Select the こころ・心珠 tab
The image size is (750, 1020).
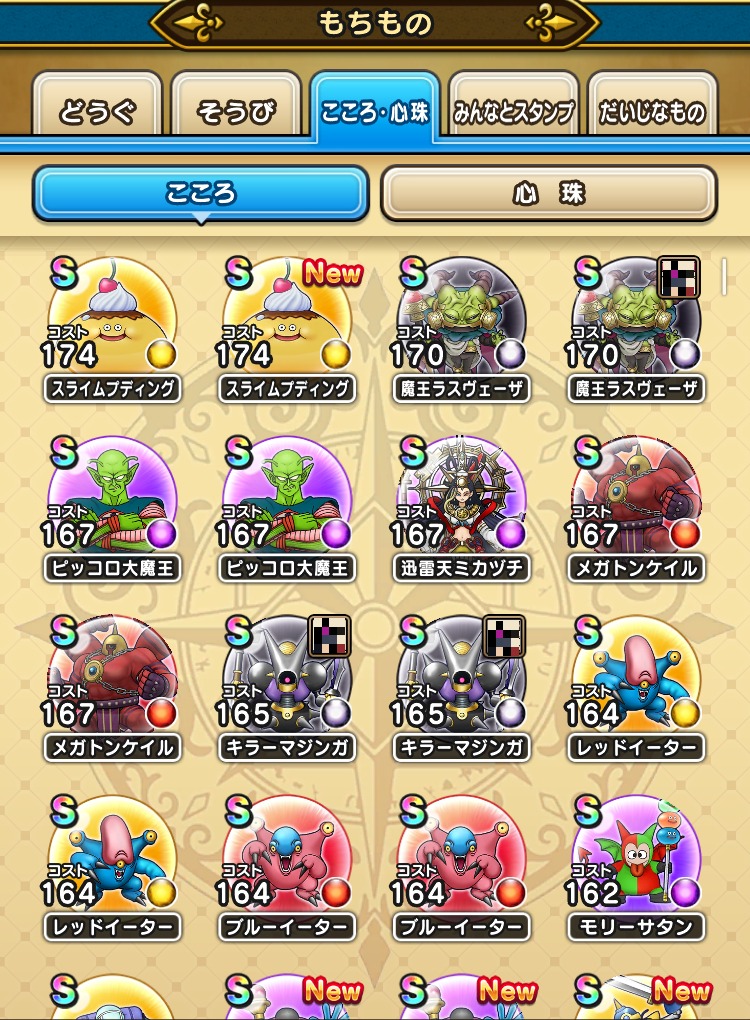pos(375,110)
